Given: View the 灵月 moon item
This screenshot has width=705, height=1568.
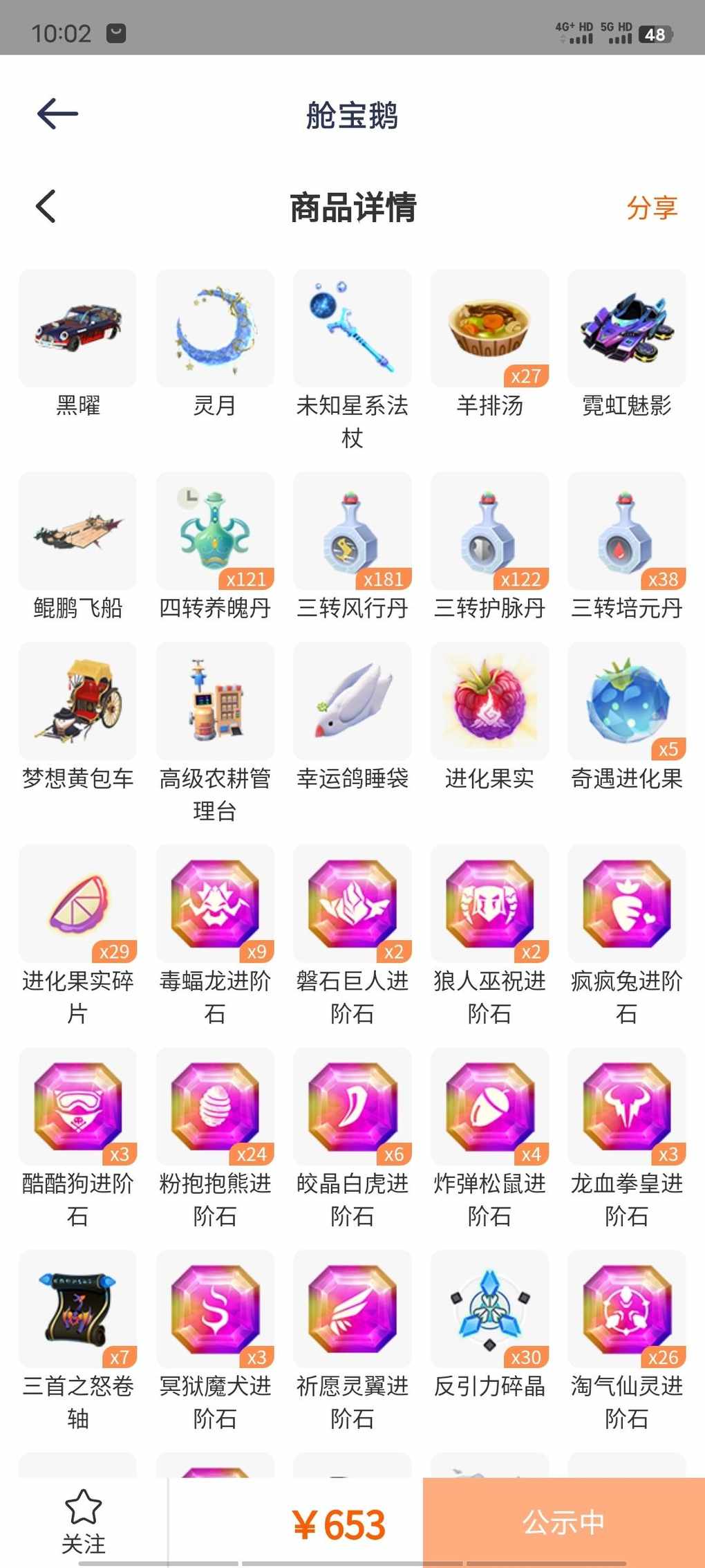Looking at the screenshot, I should [x=215, y=329].
